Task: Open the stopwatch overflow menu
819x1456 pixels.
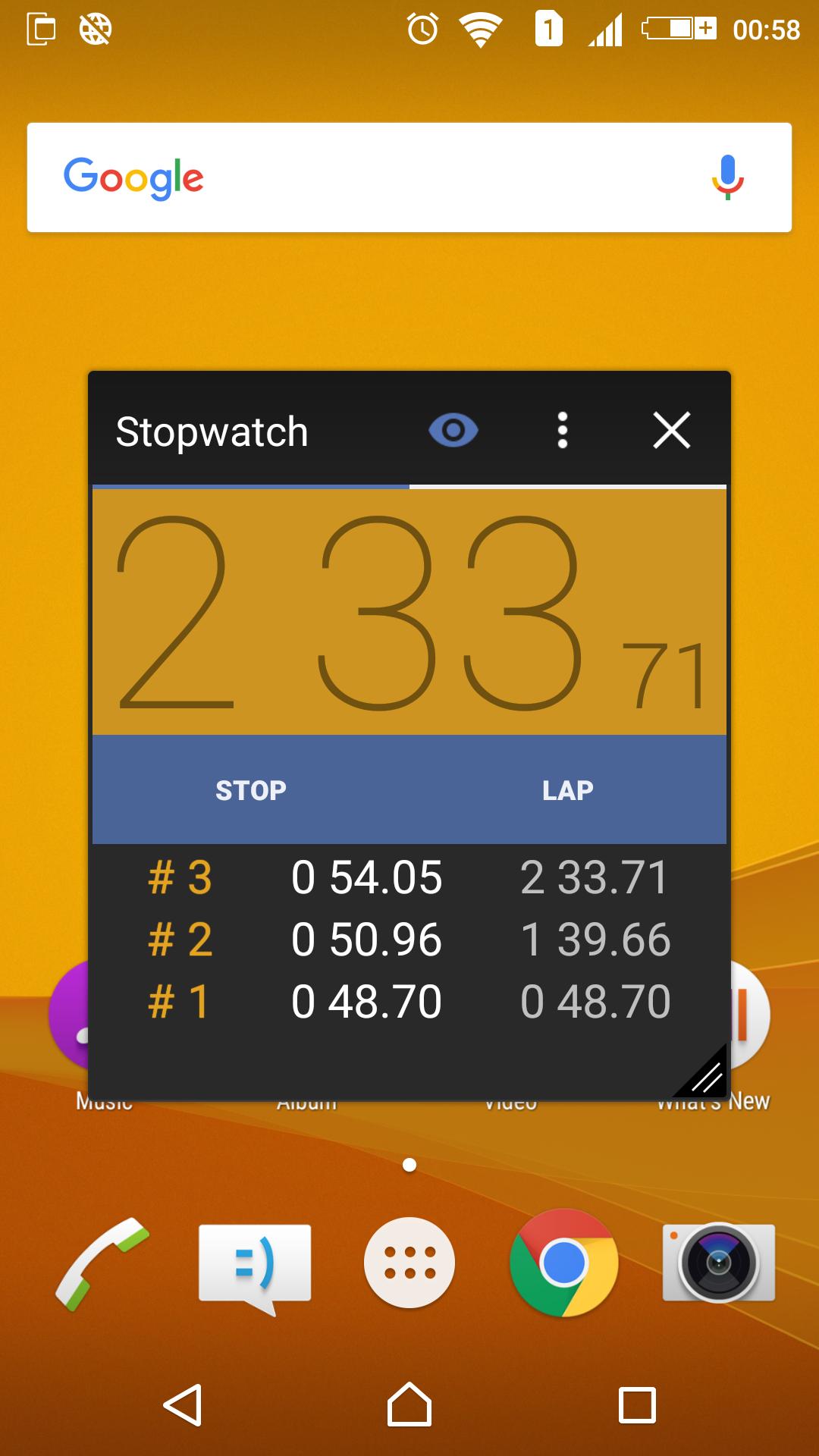Action: pos(562,431)
